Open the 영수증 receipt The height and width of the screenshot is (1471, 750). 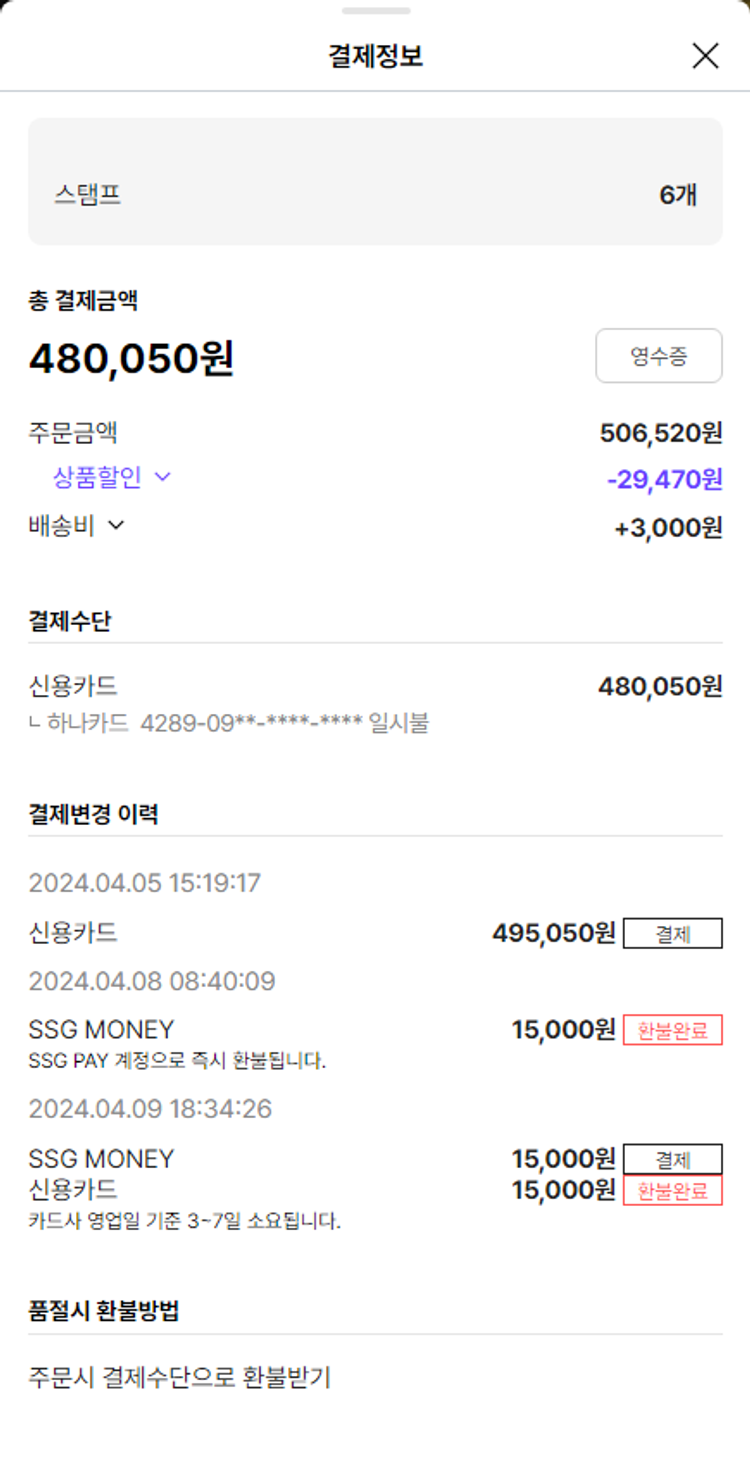[x=658, y=356]
